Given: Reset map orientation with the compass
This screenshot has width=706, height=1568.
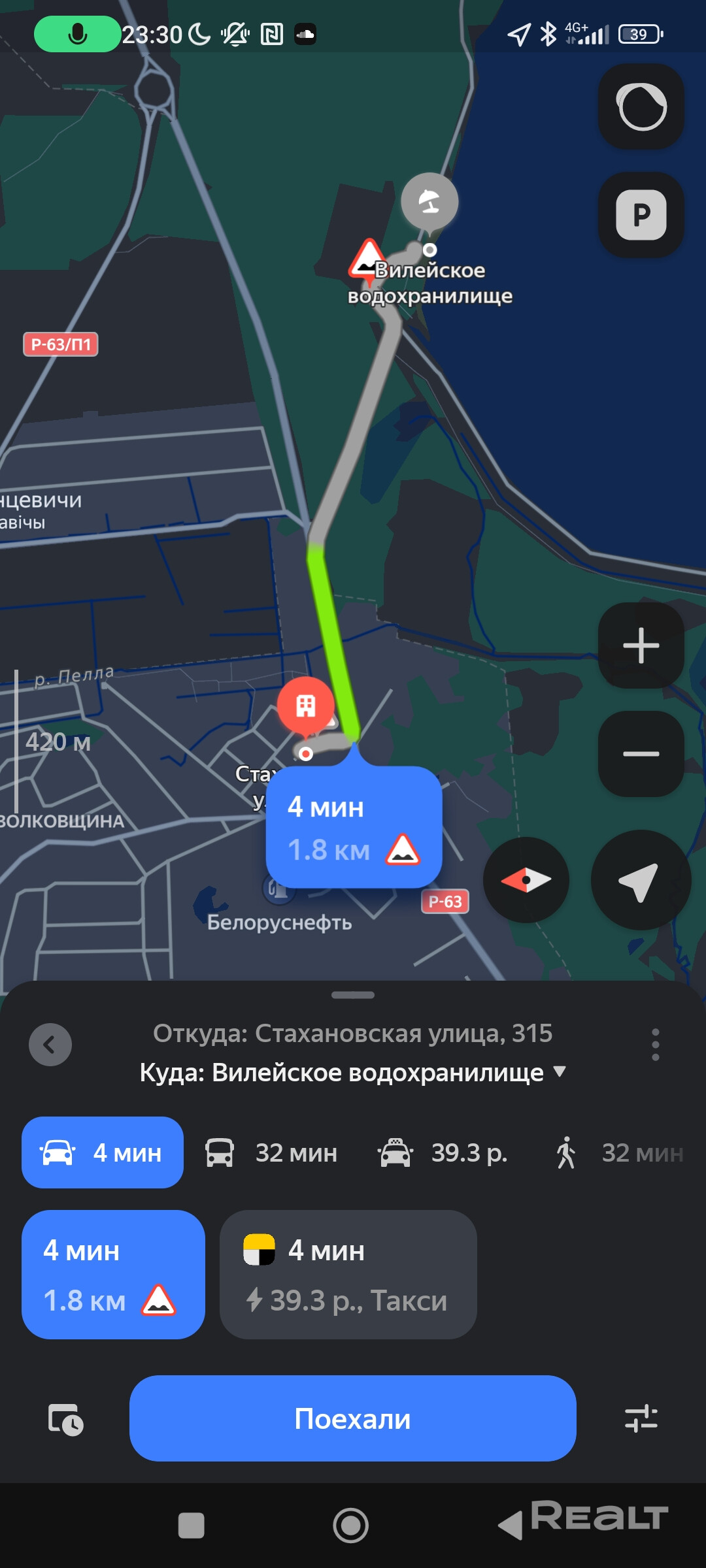Looking at the screenshot, I should point(526,880).
